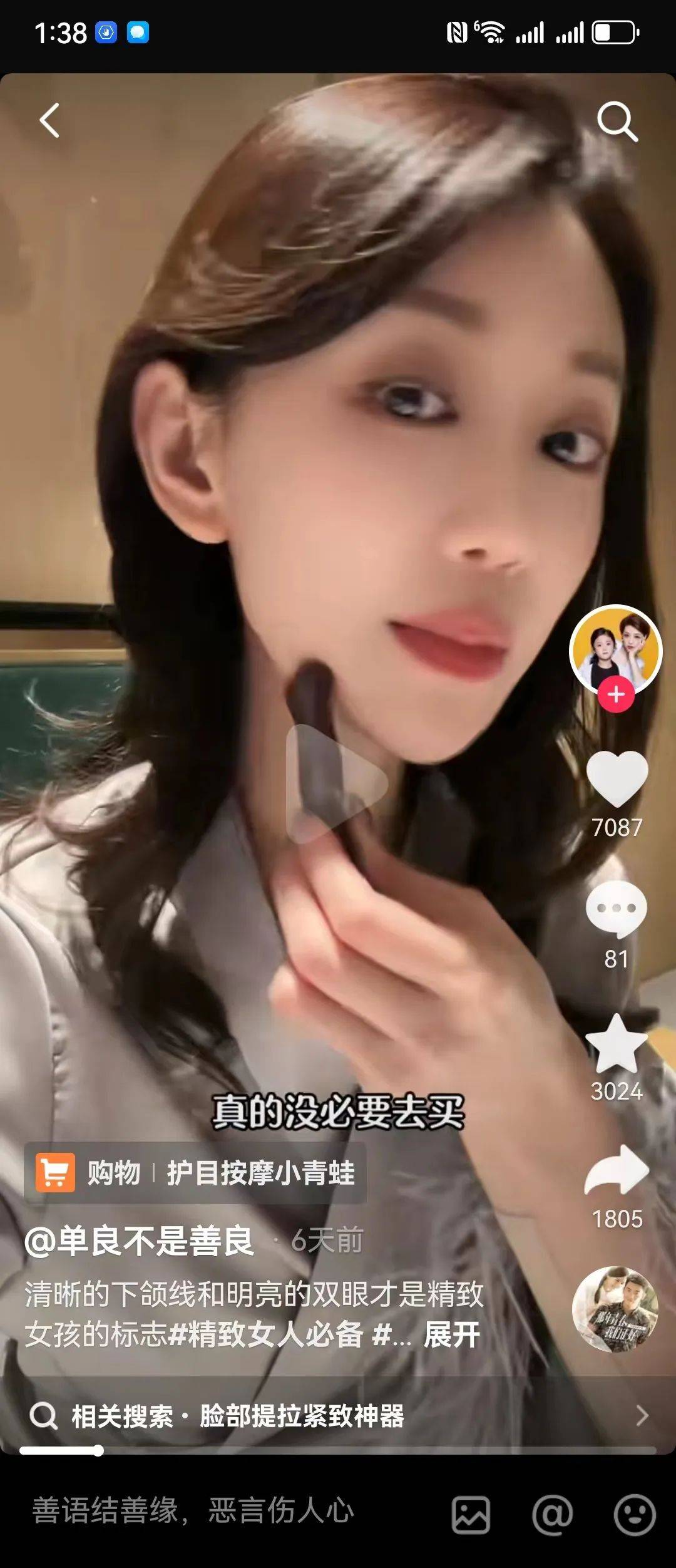
Task: Open the emoji picker icon
Action: (634, 1515)
